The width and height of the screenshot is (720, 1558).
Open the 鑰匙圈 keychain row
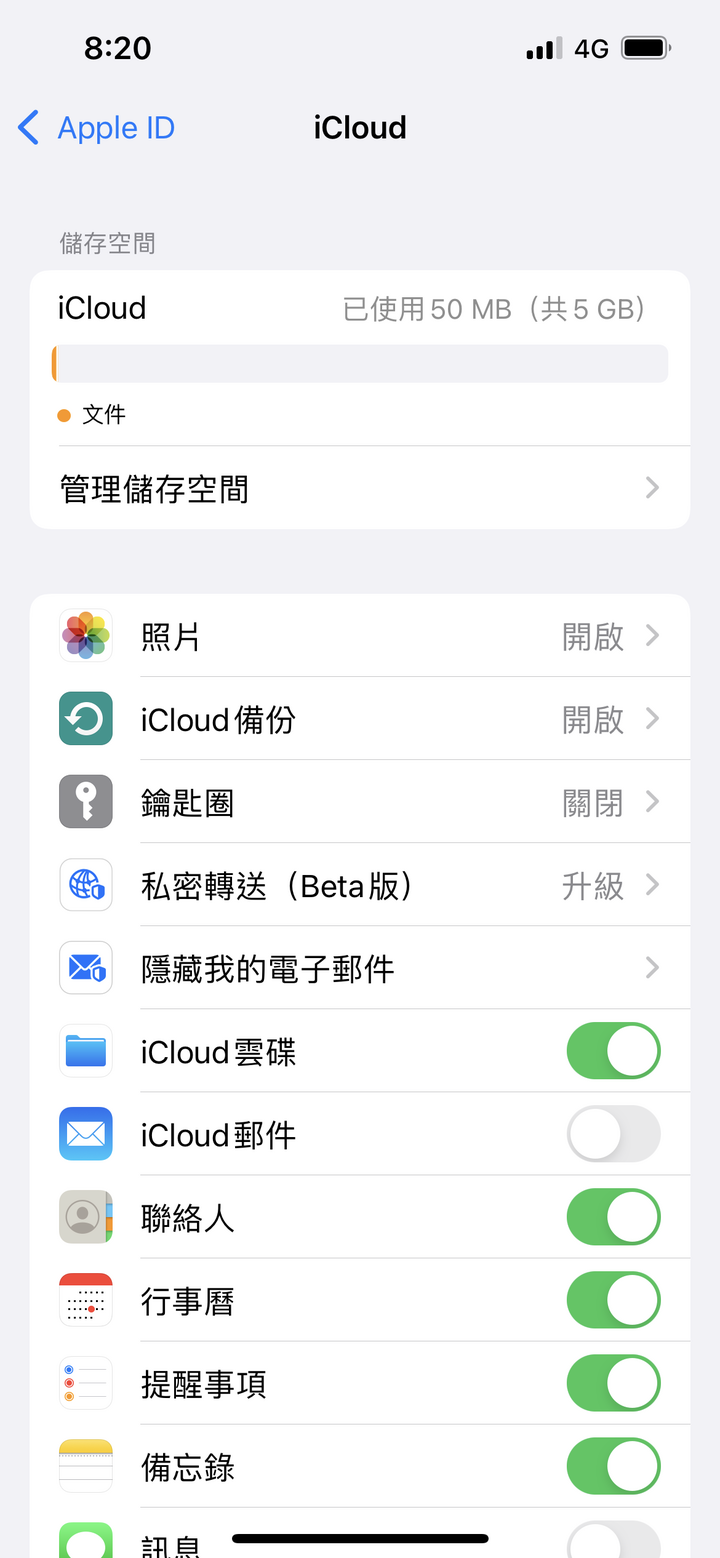360,802
